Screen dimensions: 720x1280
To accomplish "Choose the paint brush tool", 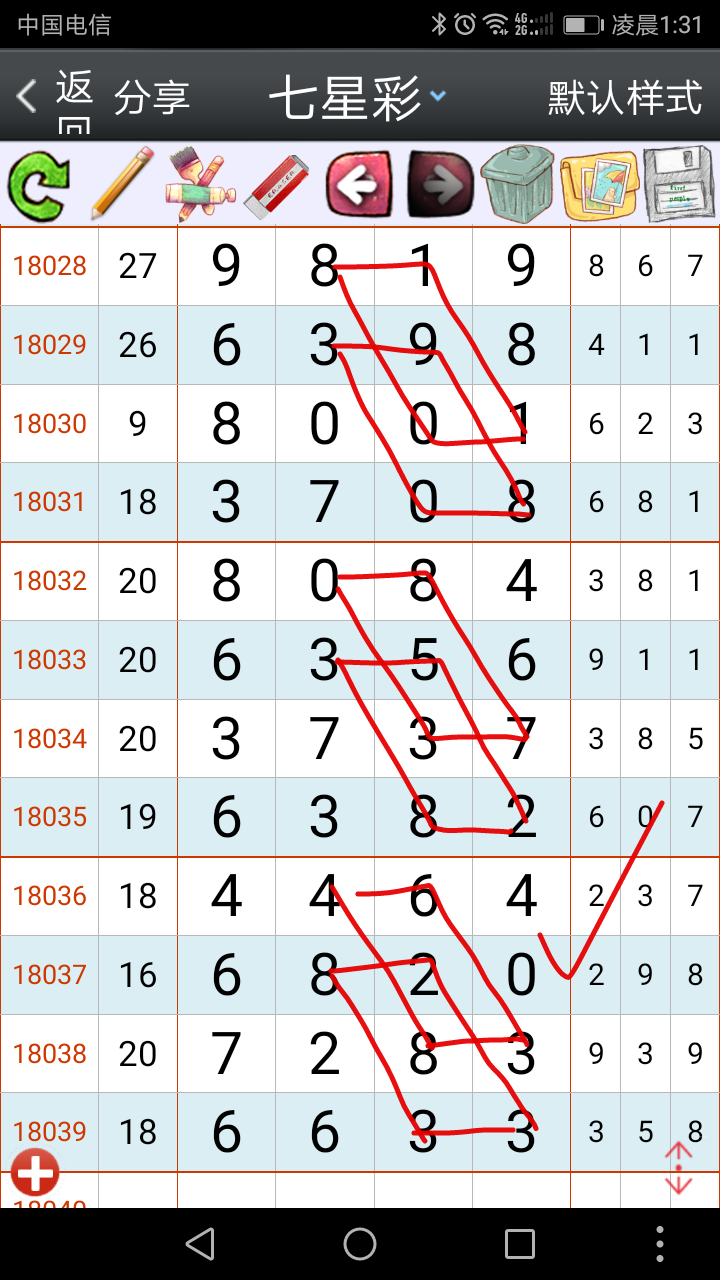I will [200, 184].
